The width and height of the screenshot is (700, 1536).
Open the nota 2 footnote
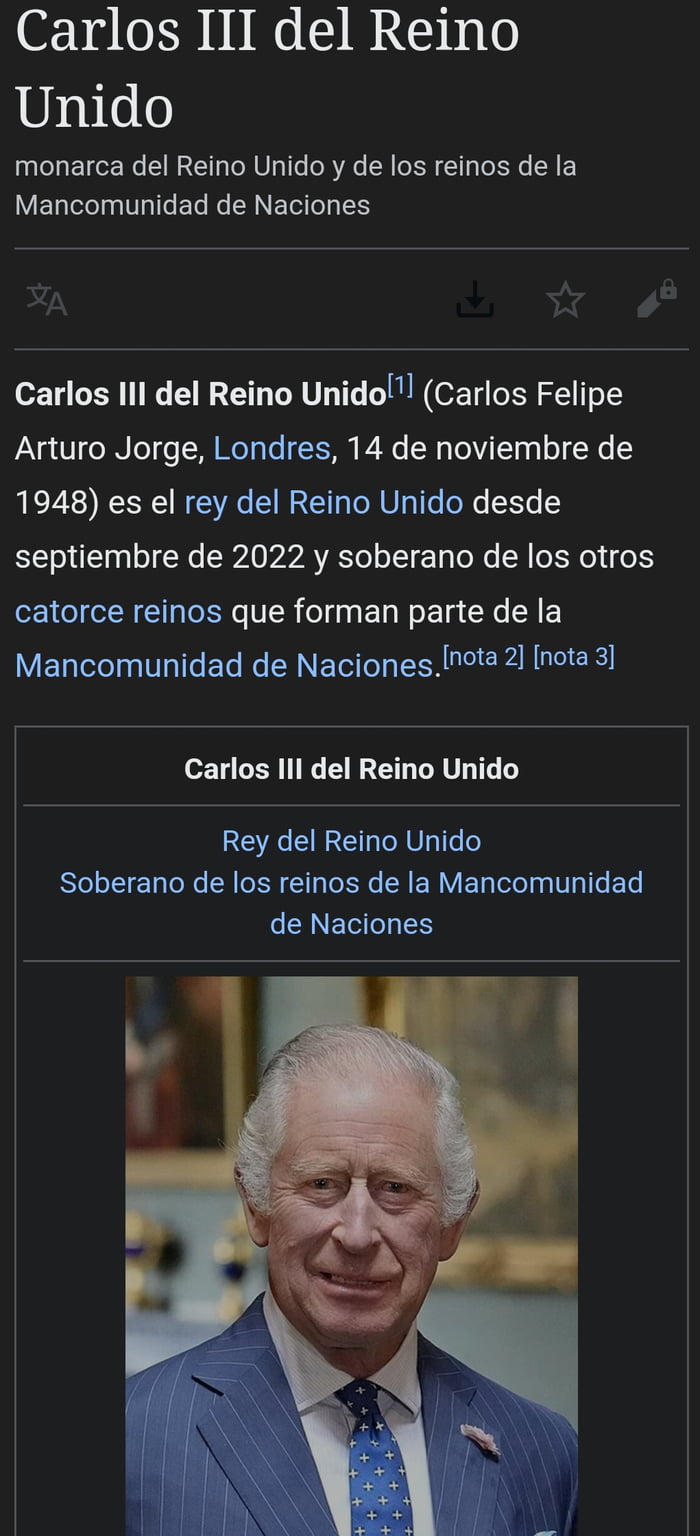pyautogui.click(x=483, y=656)
